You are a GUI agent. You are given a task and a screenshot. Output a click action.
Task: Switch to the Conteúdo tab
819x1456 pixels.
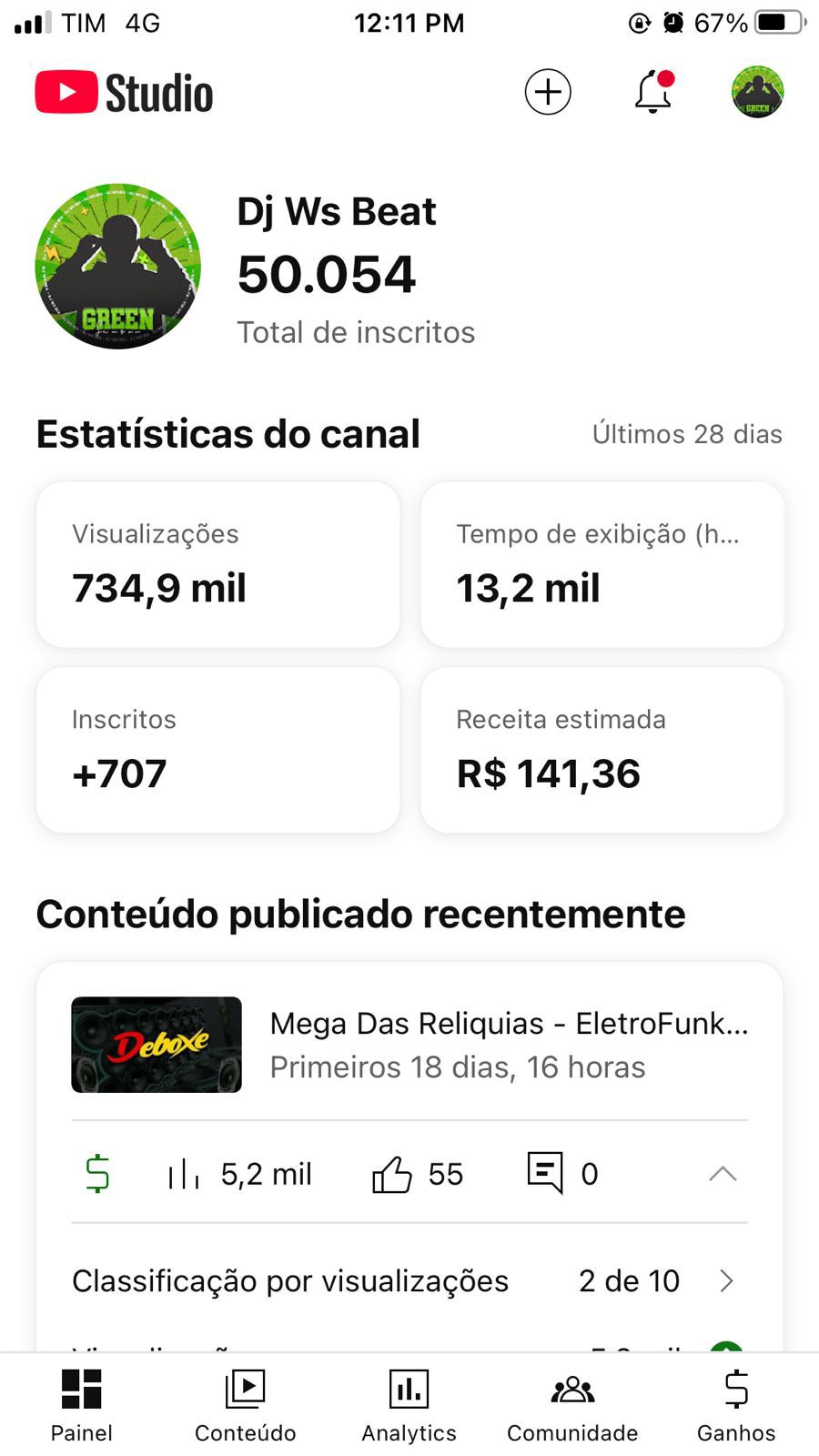pos(246,1406)
